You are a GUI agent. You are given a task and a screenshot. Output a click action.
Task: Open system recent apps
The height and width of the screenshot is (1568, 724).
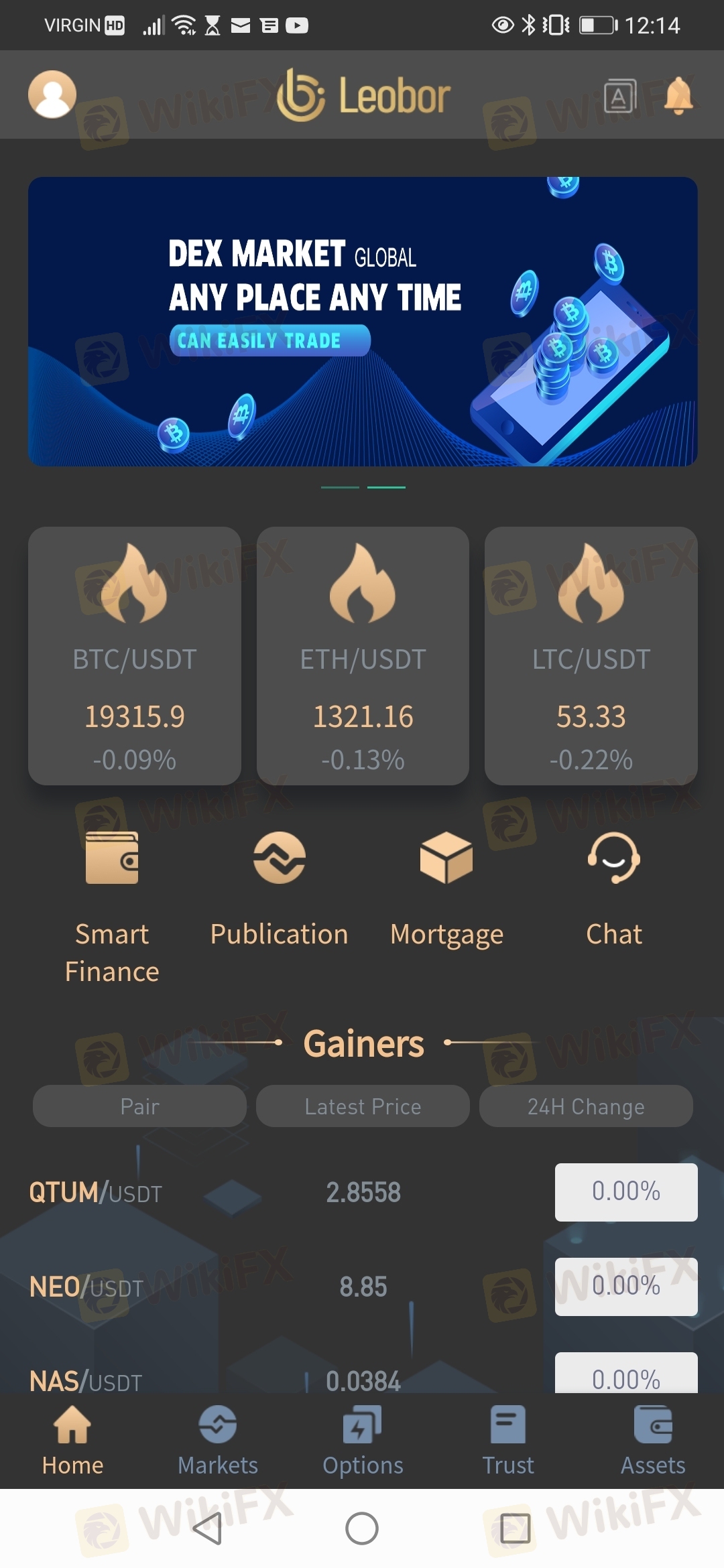(516, 1528)
